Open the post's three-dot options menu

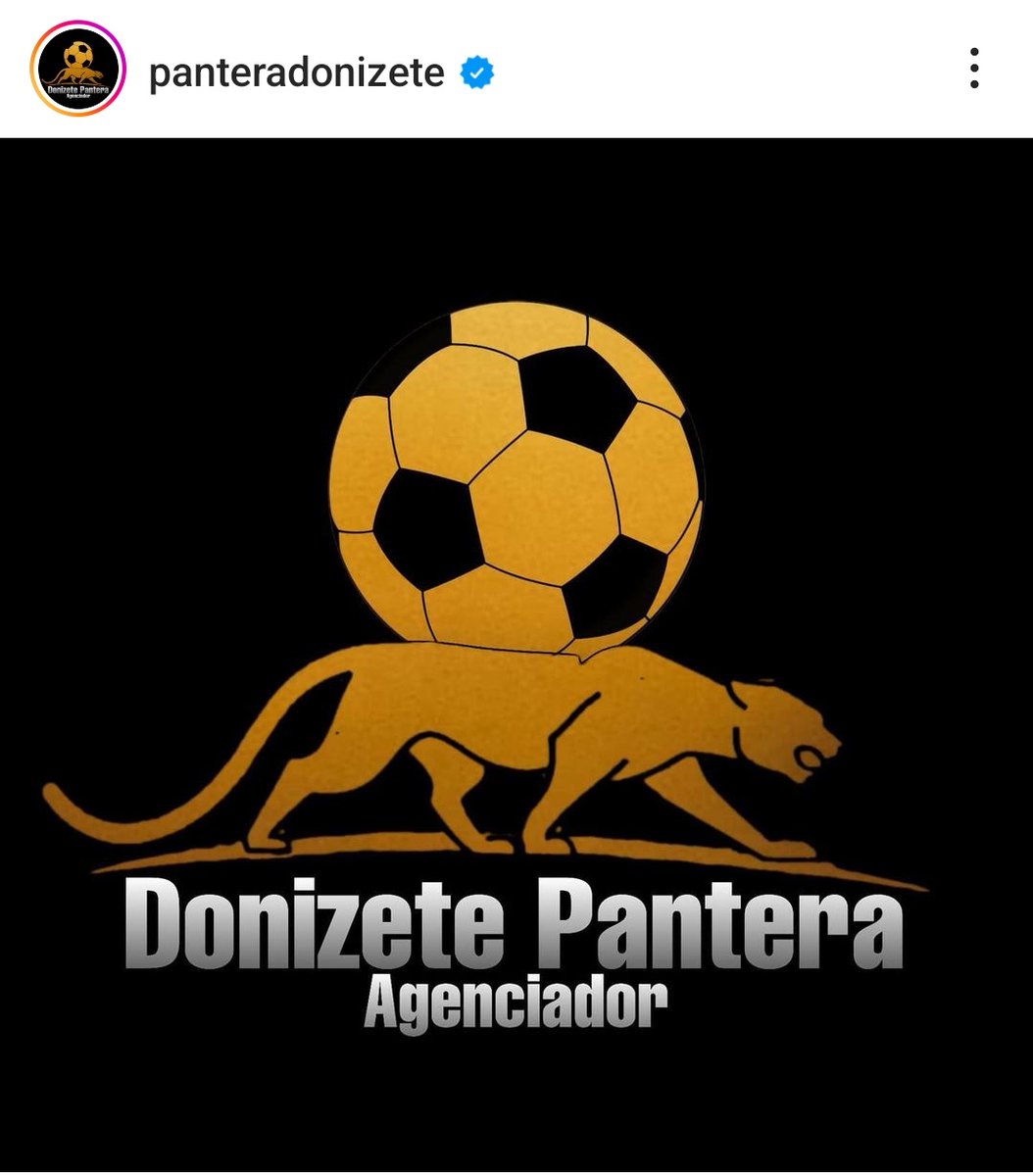973,69
